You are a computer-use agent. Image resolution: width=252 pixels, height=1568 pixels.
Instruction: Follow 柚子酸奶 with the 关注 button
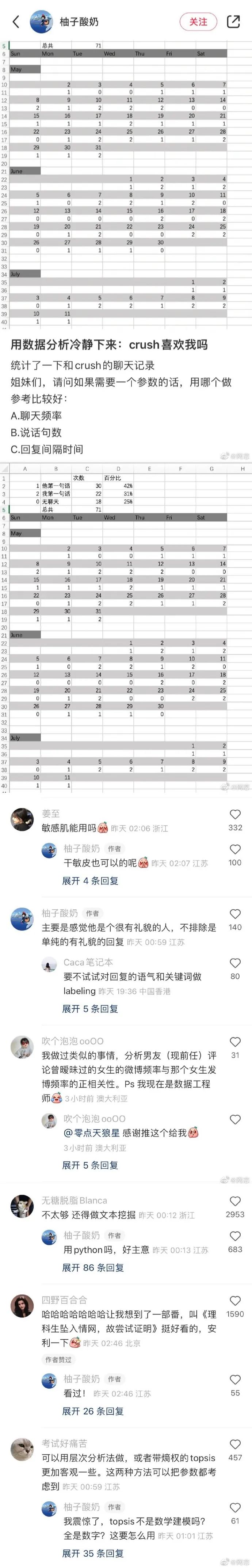[198, 22]
